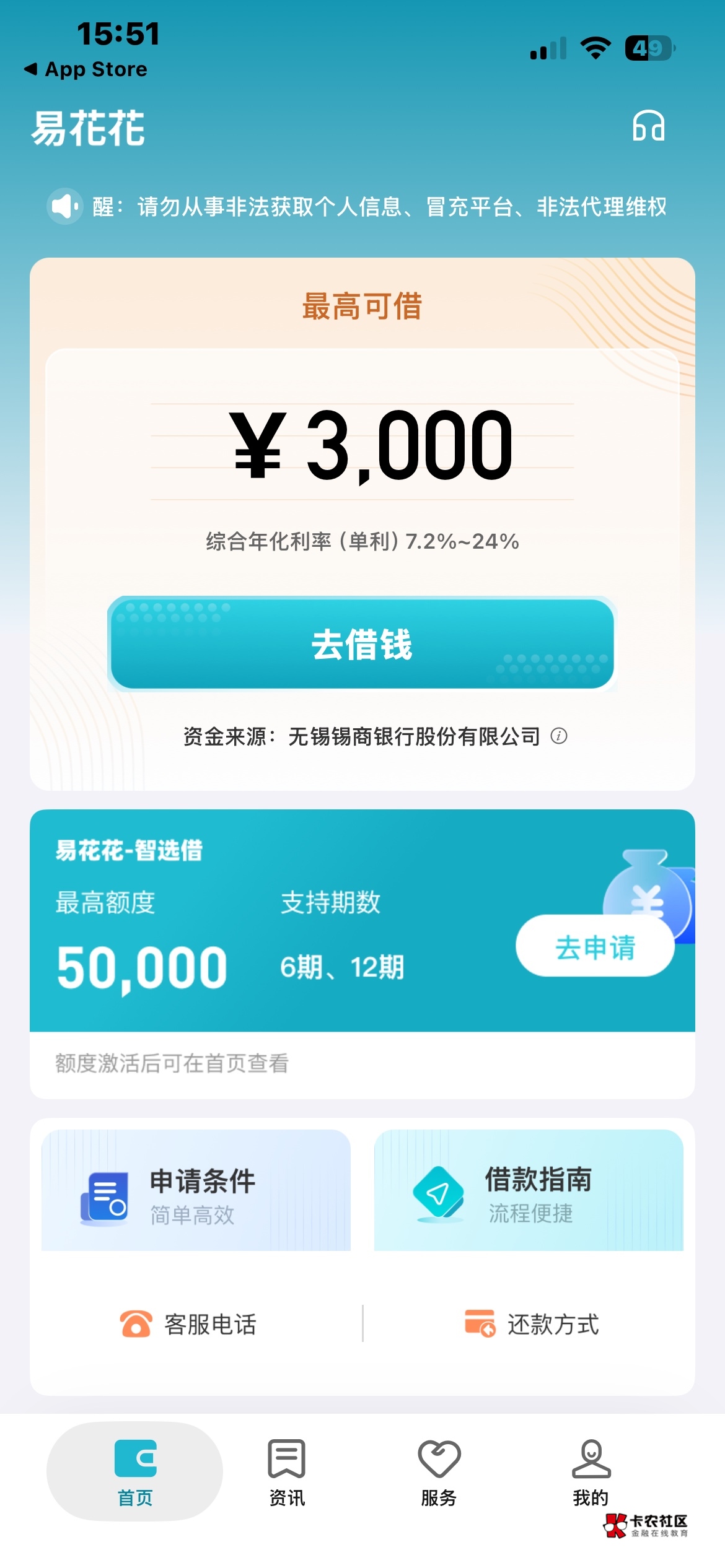725x1568 pixels.
Task: Tap the 去借钱 borrow button
Action: pyautogui.click(x=362, y=643)
